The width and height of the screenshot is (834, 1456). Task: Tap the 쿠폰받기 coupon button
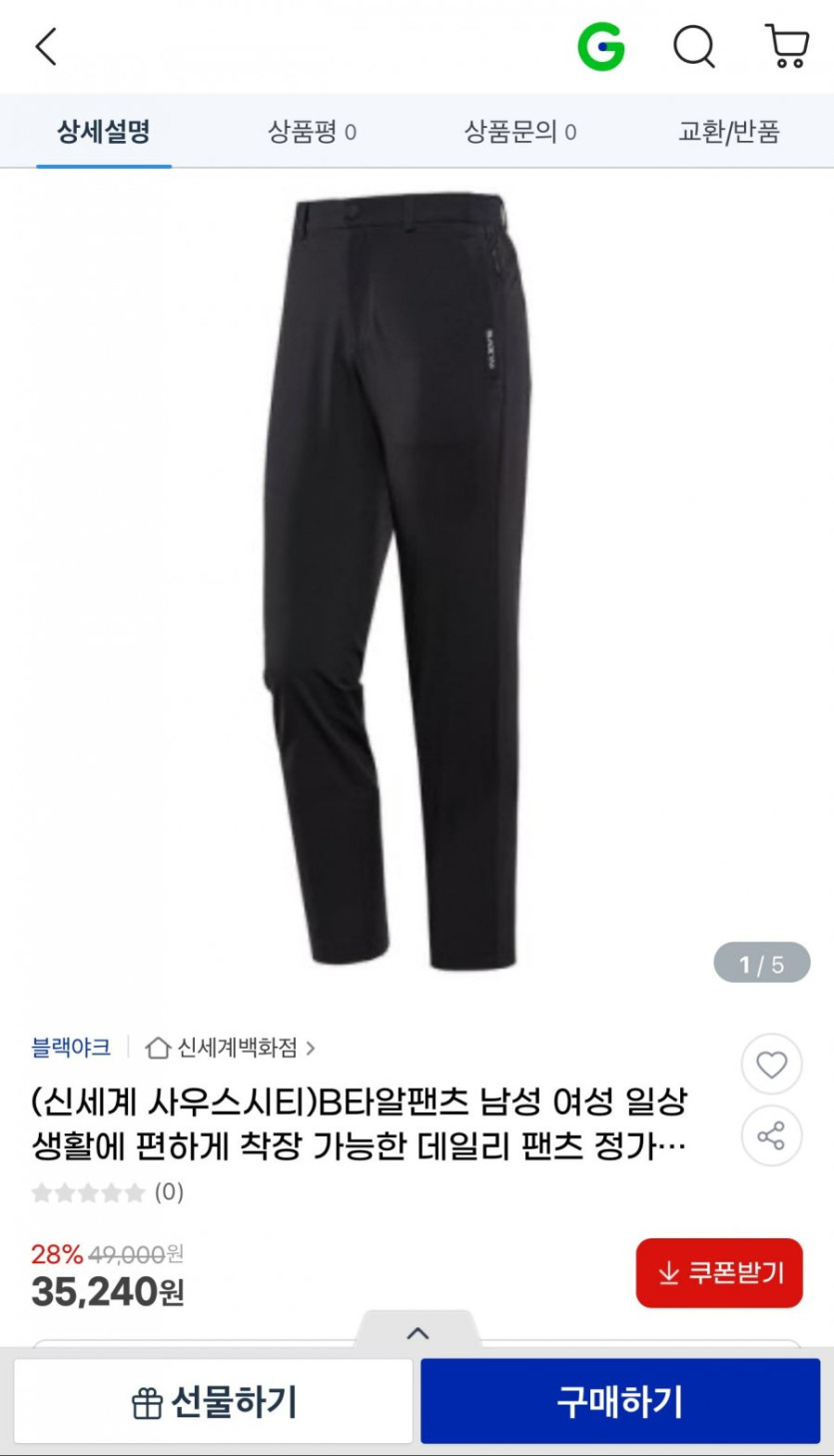[719, 1273]
